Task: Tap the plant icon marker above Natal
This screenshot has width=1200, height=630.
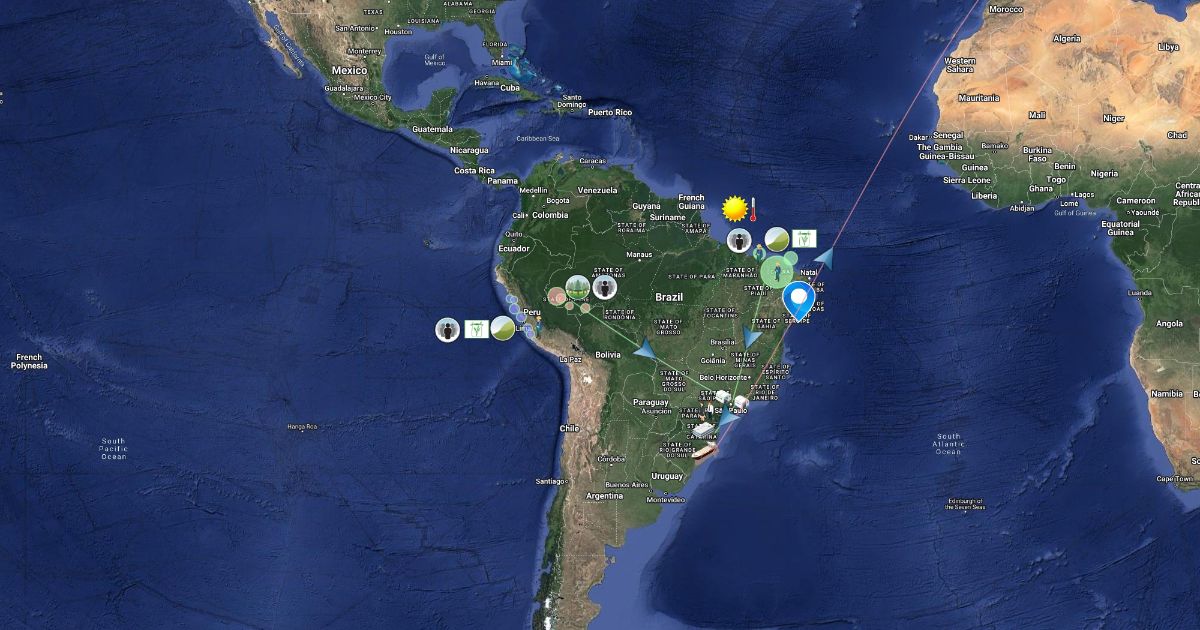Action: coord(806,239)
